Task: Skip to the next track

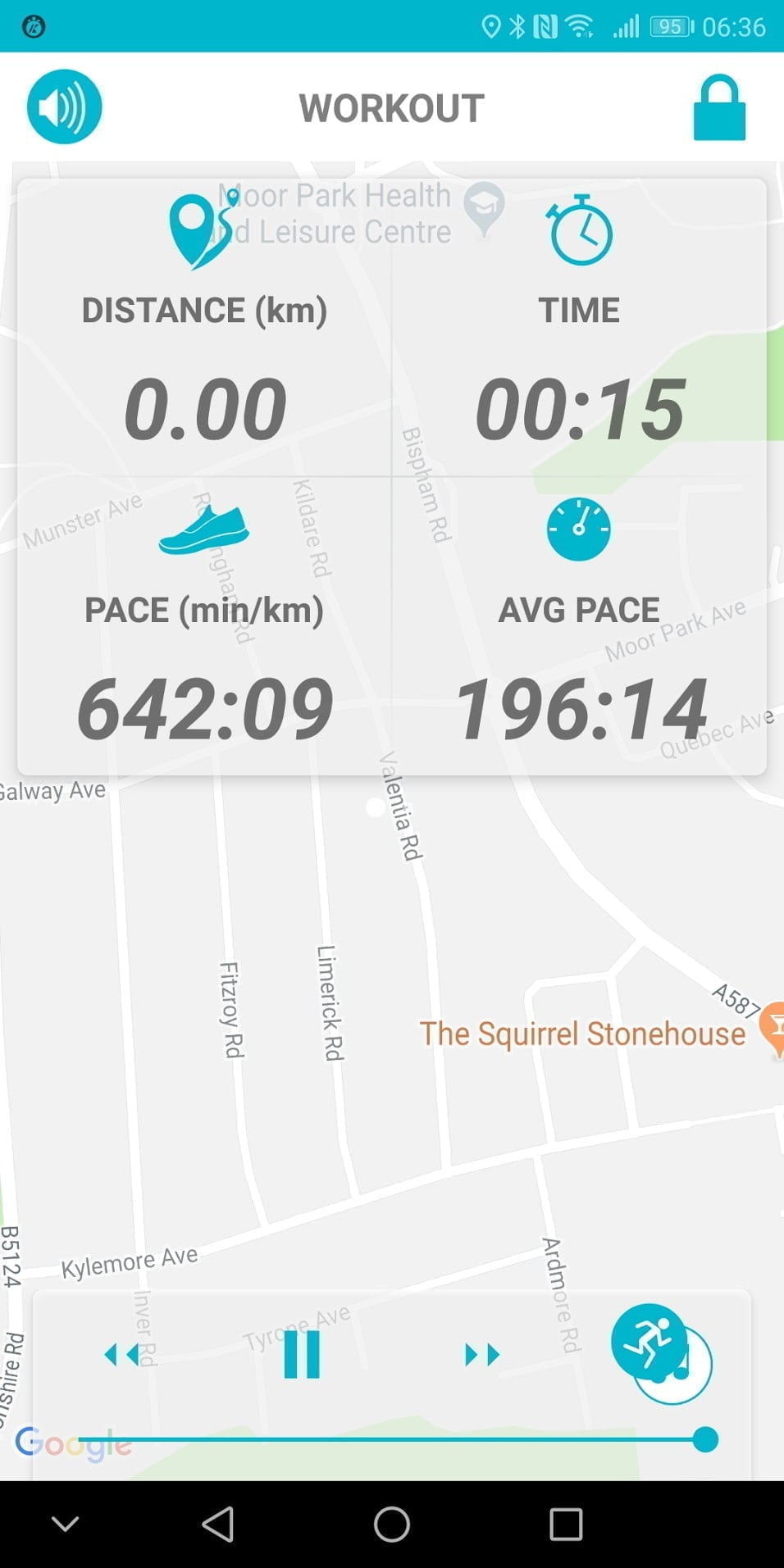Action: point(482,1354)
